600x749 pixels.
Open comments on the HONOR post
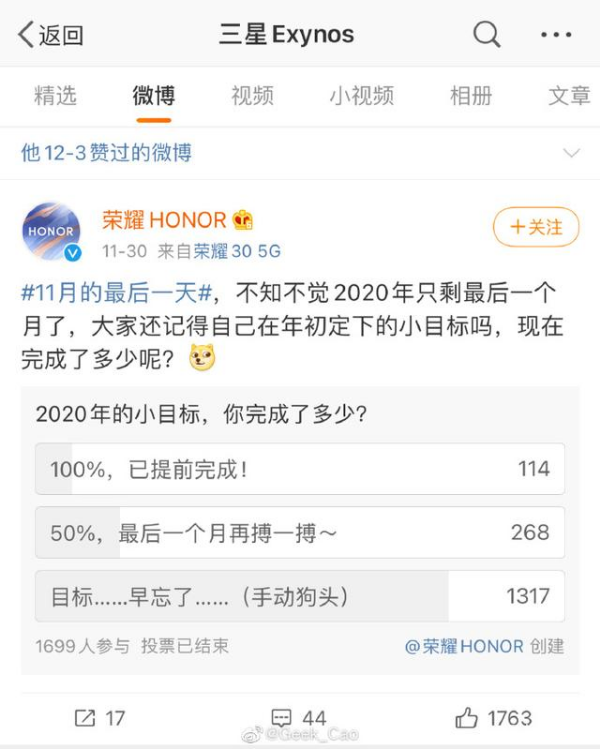[x=299, y=717]
